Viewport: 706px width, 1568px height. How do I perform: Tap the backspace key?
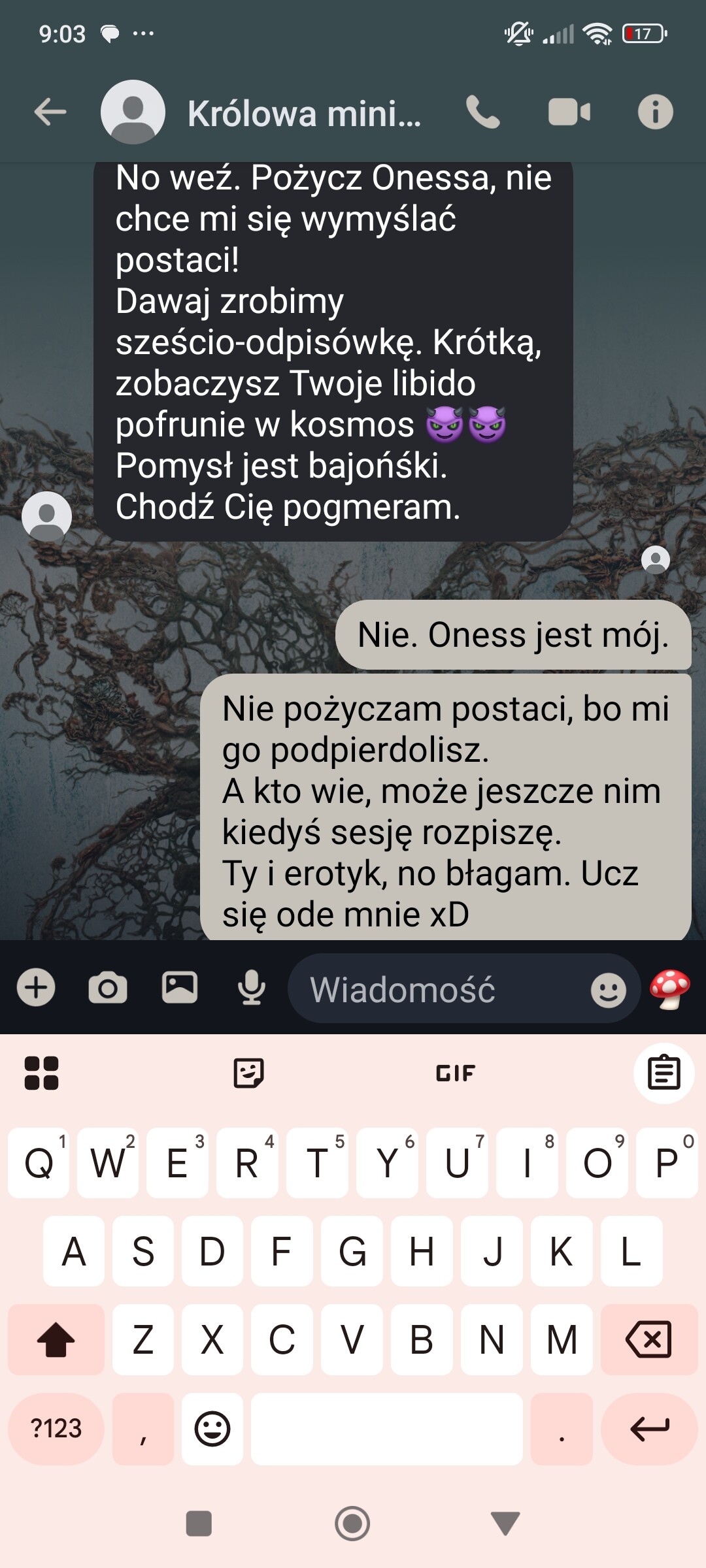pyautogui.click(x=649, y=1339)
